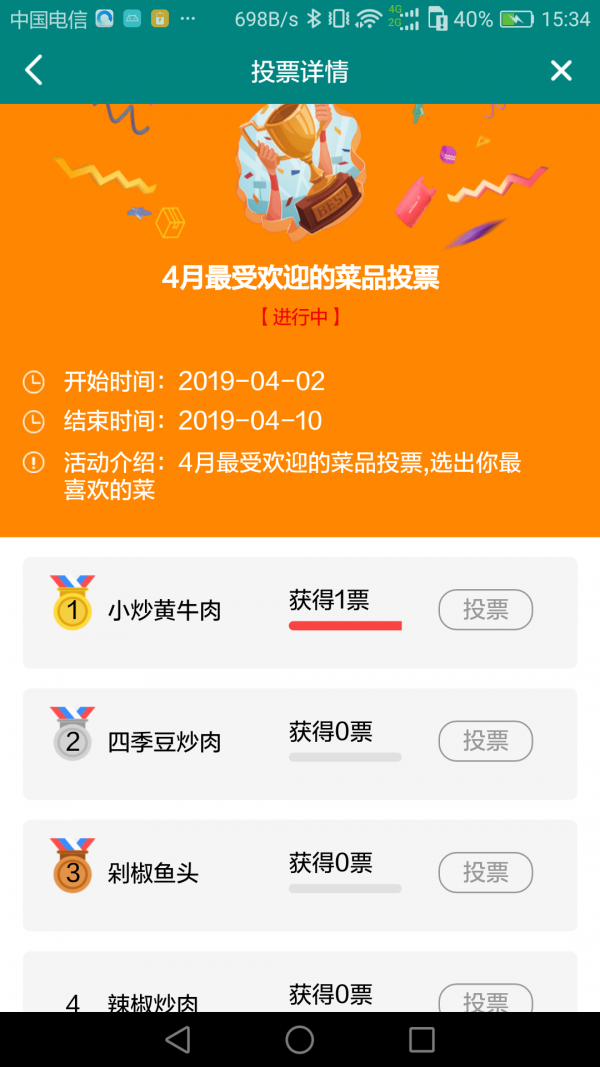This screenshot has width=600, height=1067.
Task: Vote for 四季豆炒肉
Action: pos(485,741)
